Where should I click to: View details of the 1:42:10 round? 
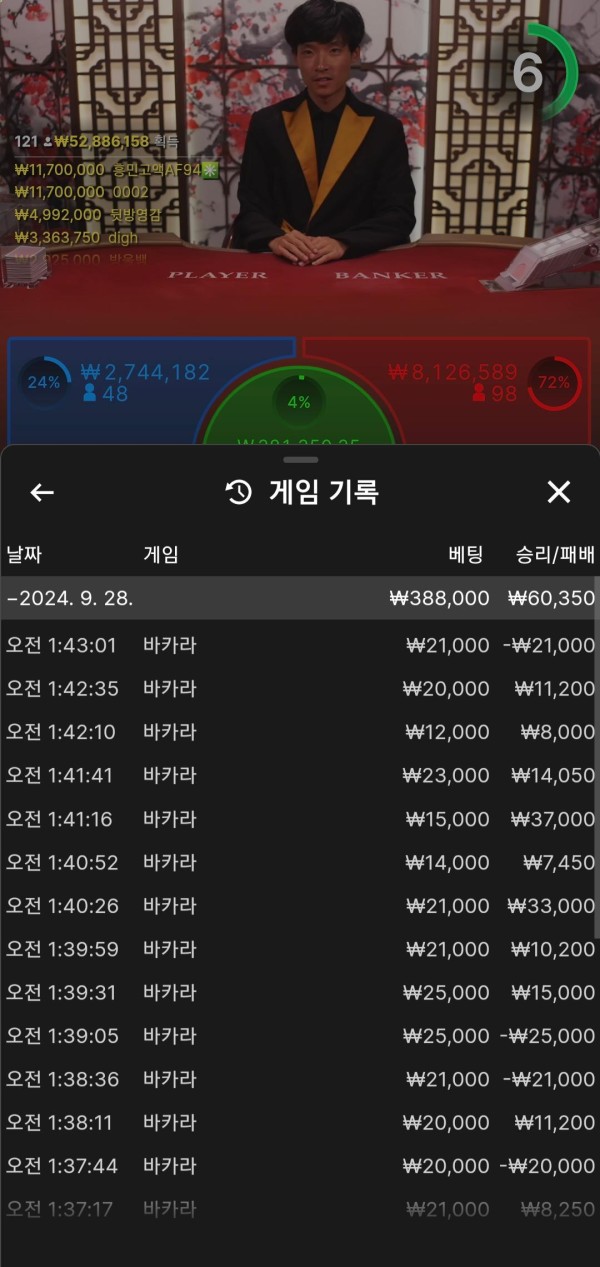click(x=298, y=732)
